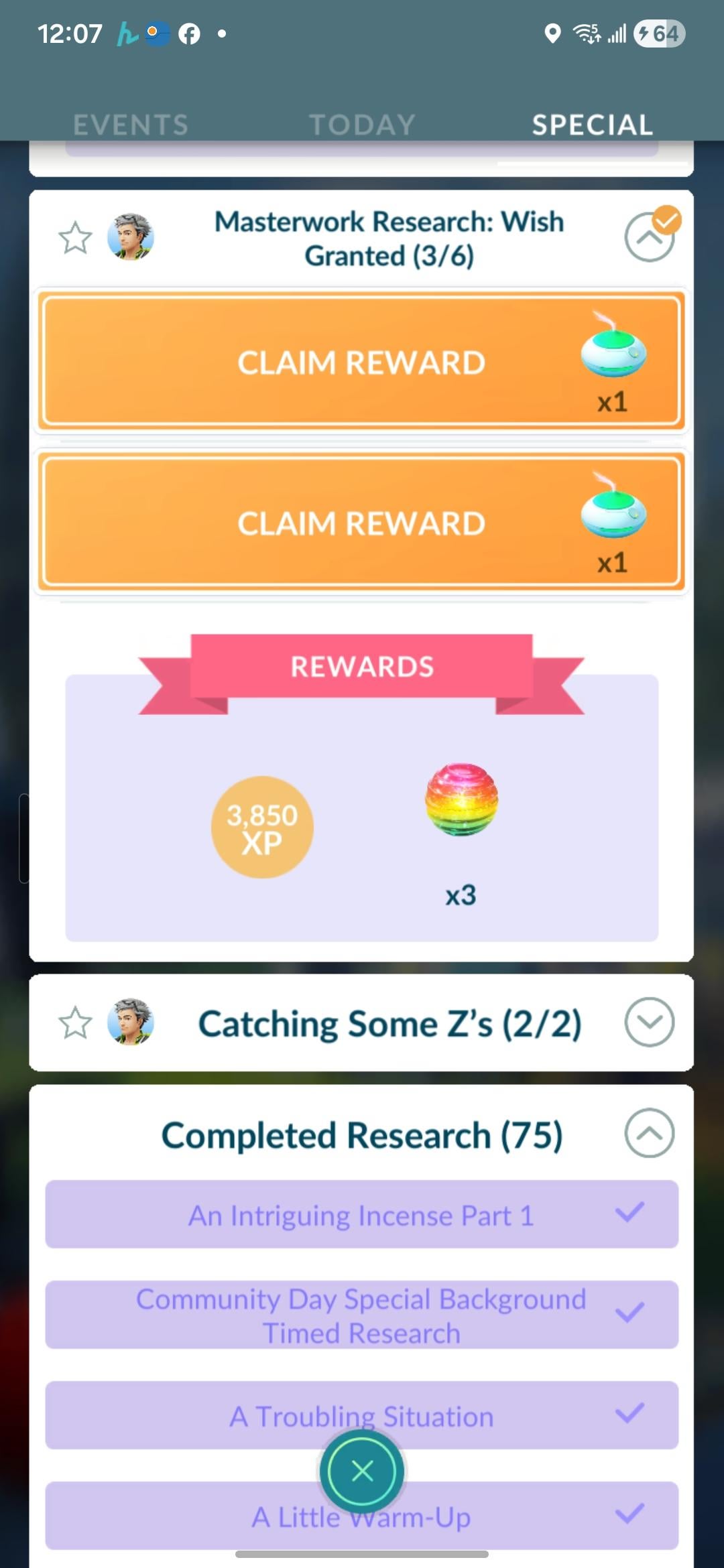The height and width of the screenshot is (1568, 724).
Task: Switch to the Today tab
Action: point(362,125)
